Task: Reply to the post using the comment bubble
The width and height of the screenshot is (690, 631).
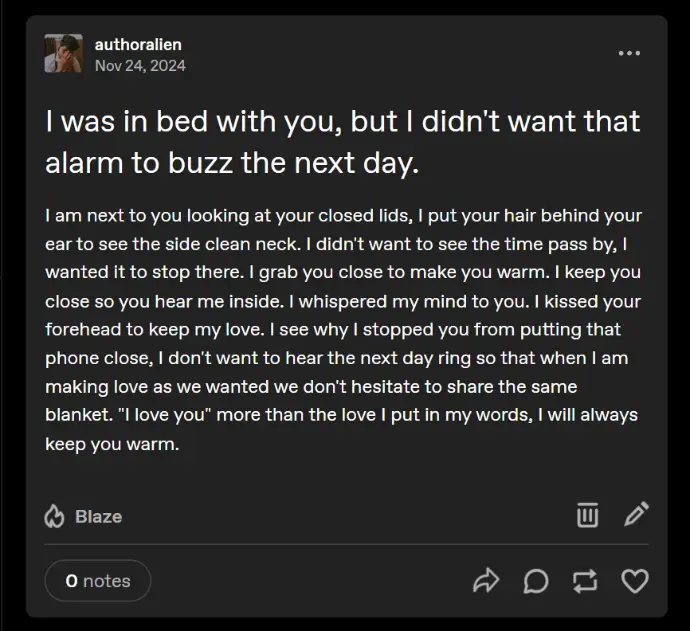Action: pos(536,580)
